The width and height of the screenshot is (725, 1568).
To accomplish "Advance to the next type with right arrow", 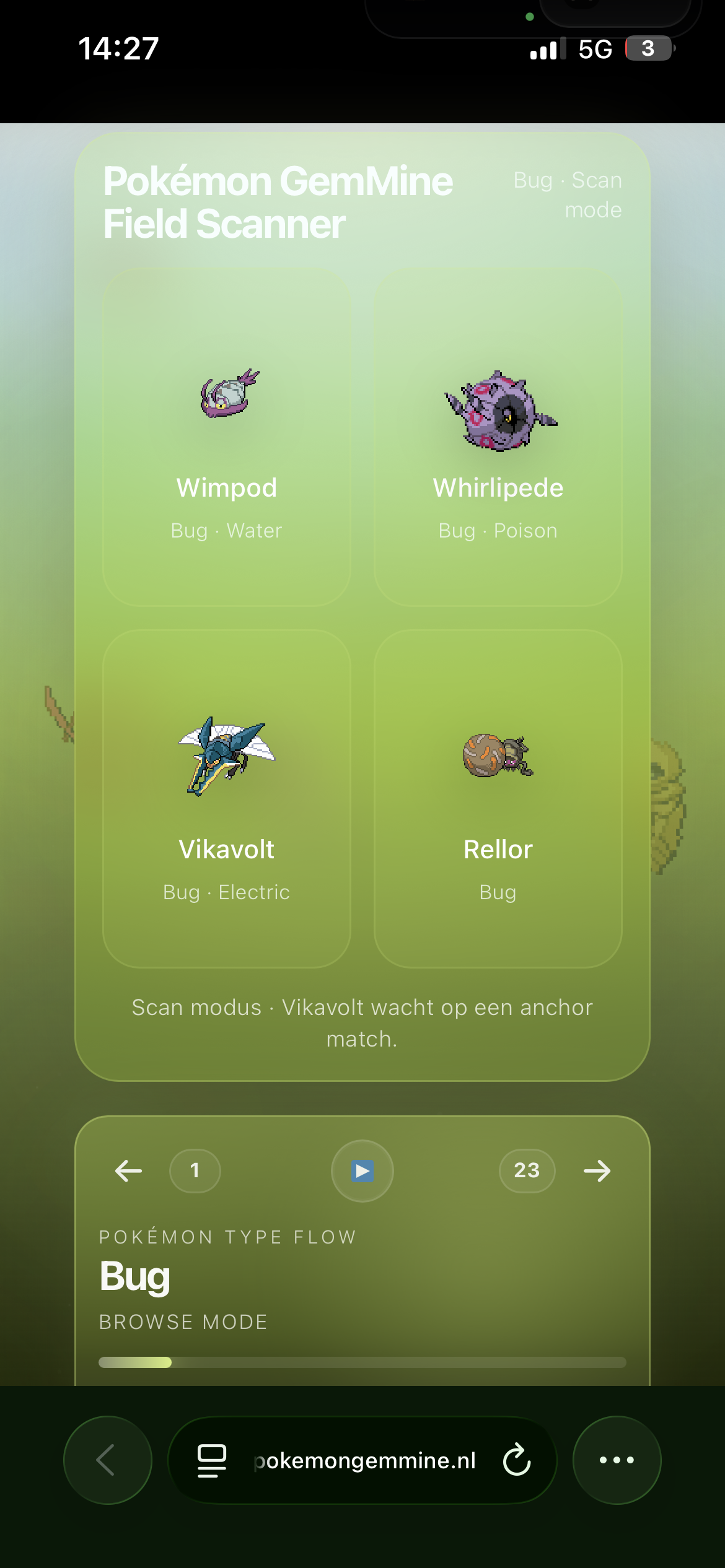I will click(597, 1170).
